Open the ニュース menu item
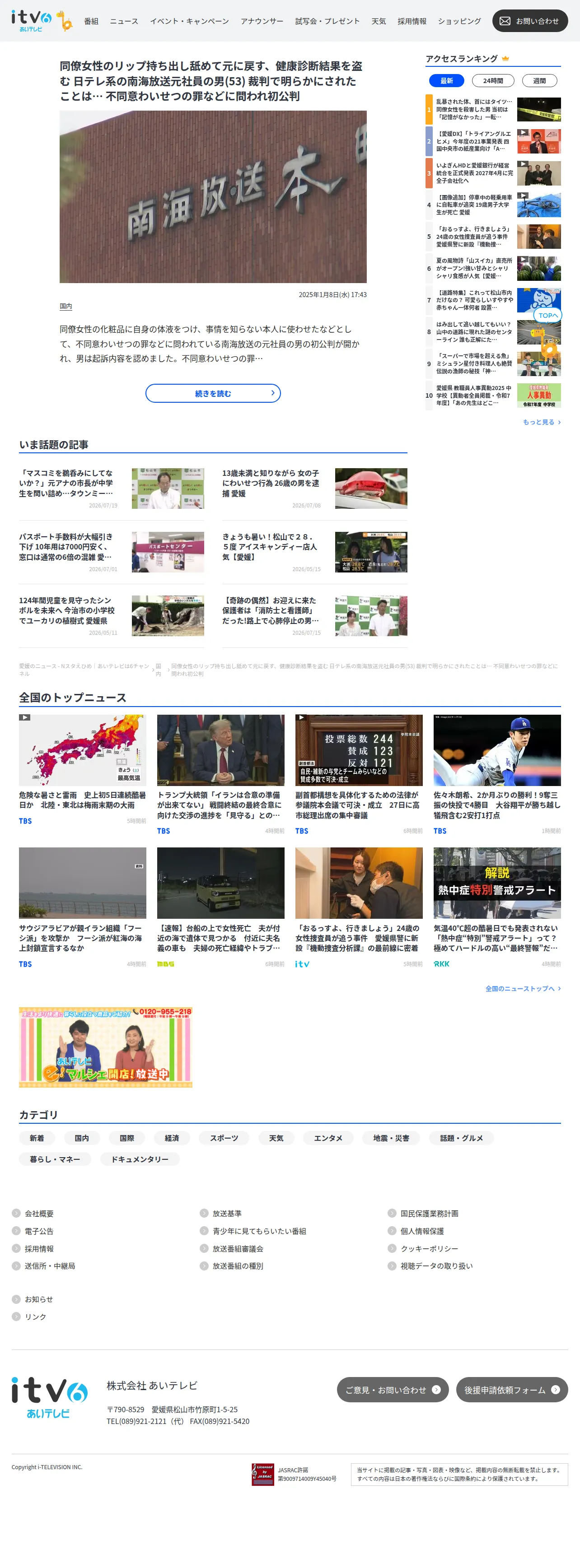This screenshot has width=580, height=1568. [124, 21]
